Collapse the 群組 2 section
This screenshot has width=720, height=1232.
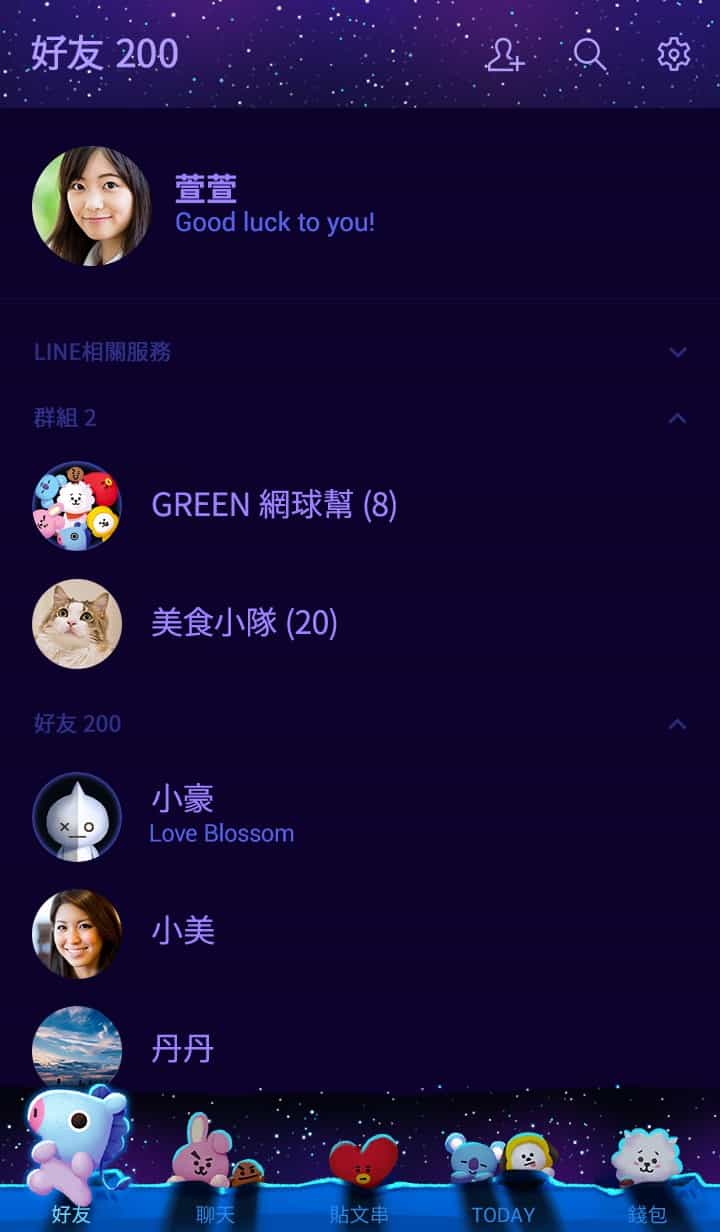pos(677,418)
